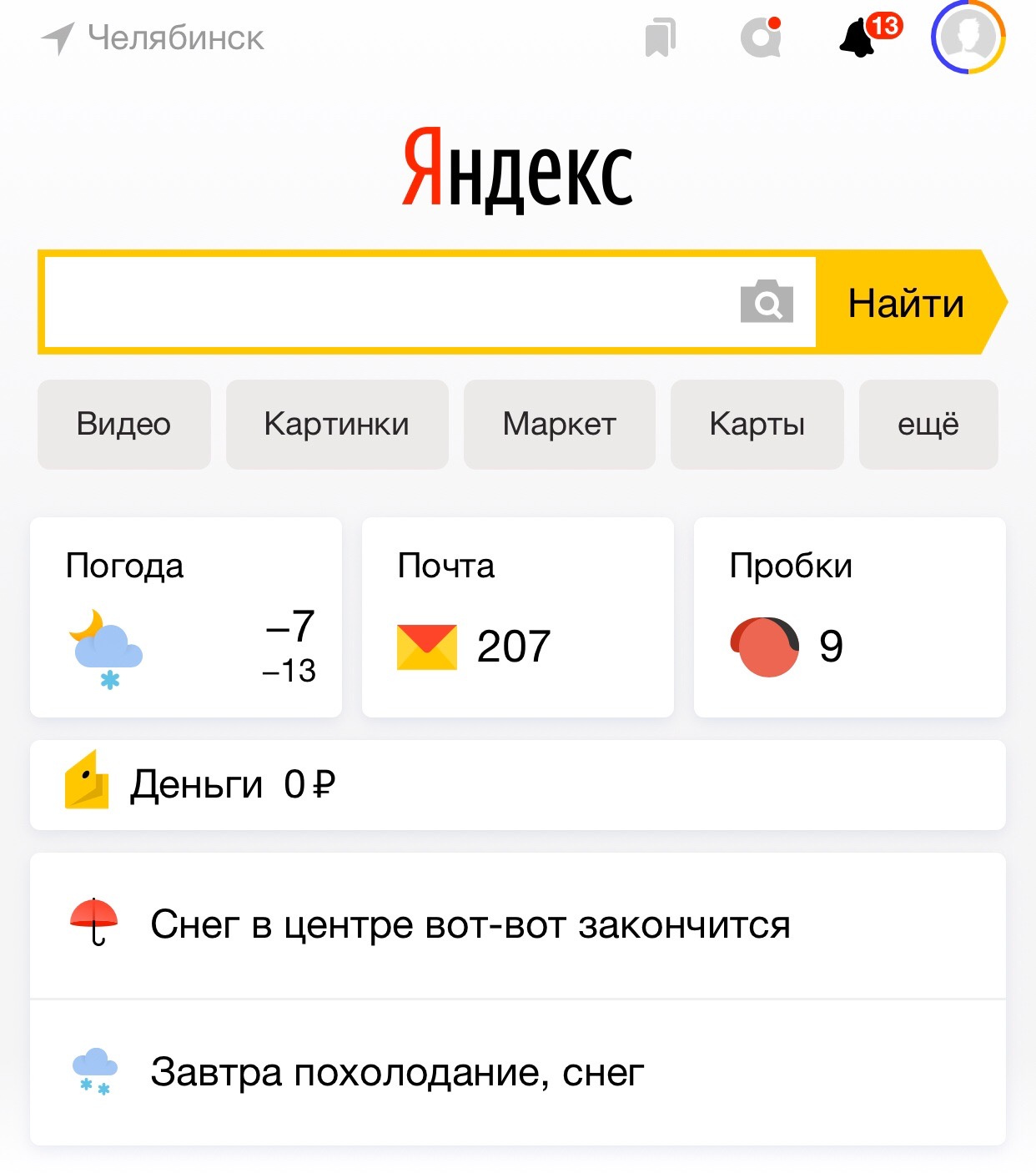Open the profile avatar
Image resolution: width=1036 pixels, height=1173 pixels.
point(968,38)
